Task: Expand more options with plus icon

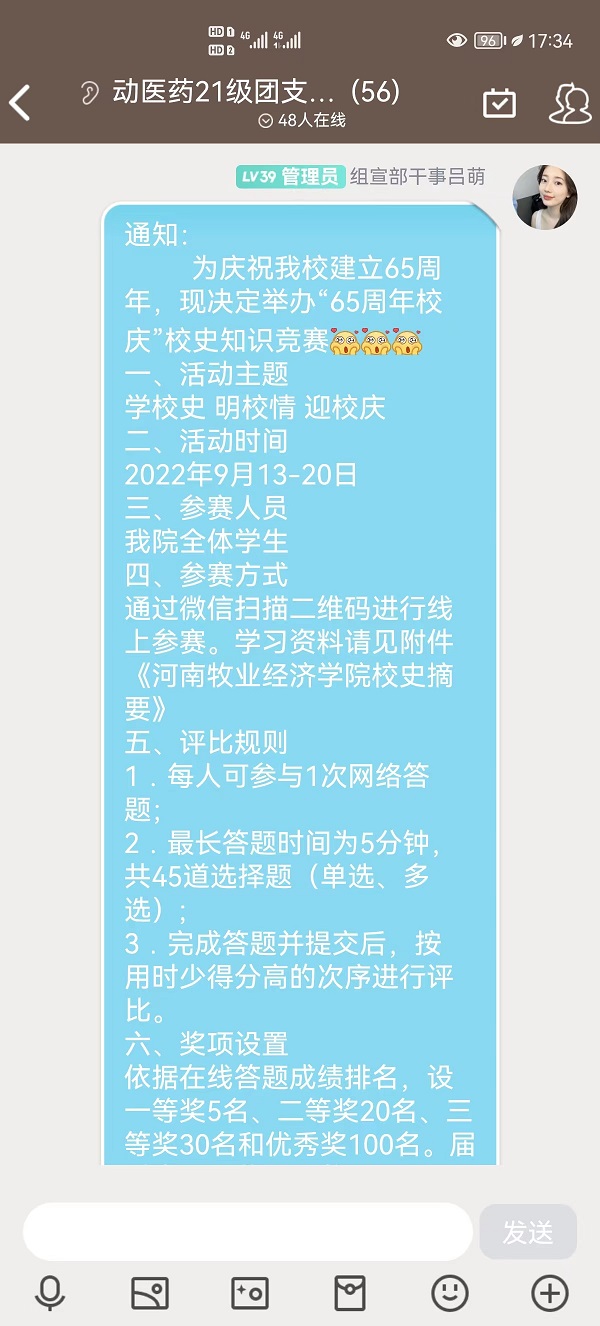Action: pos(550,1293)
